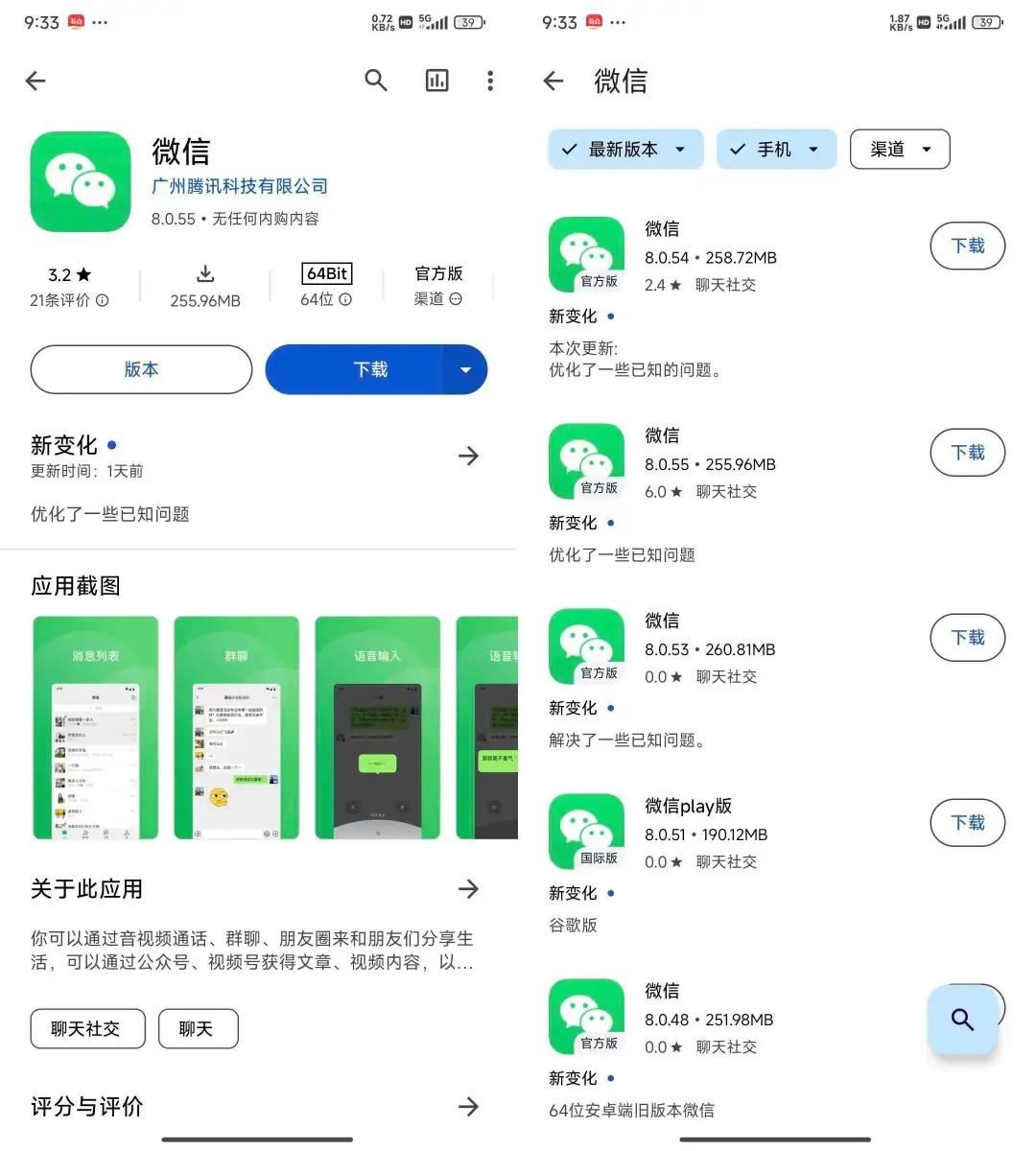View the 群聊 app screenshot thumbnail

coord(236,727)
